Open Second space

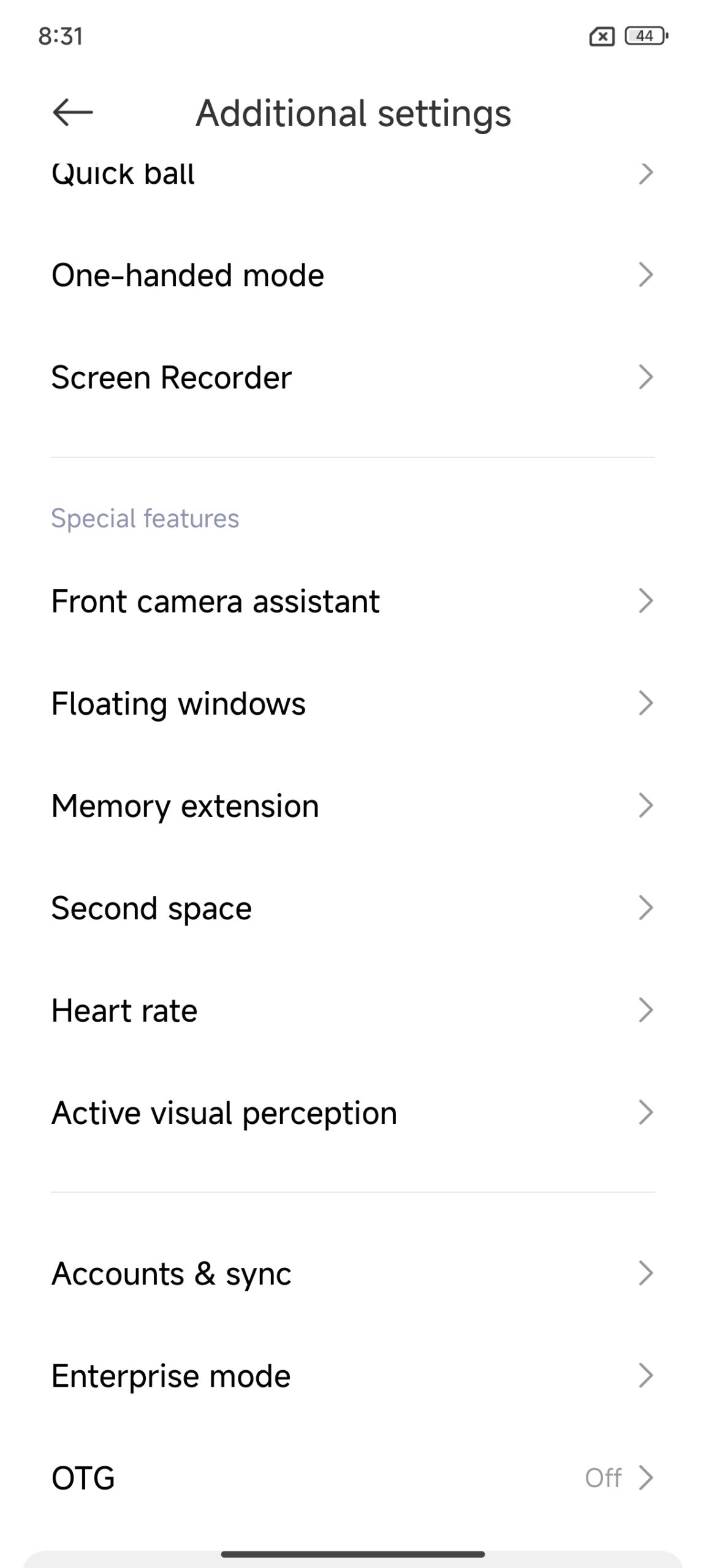tap(353, 908)
